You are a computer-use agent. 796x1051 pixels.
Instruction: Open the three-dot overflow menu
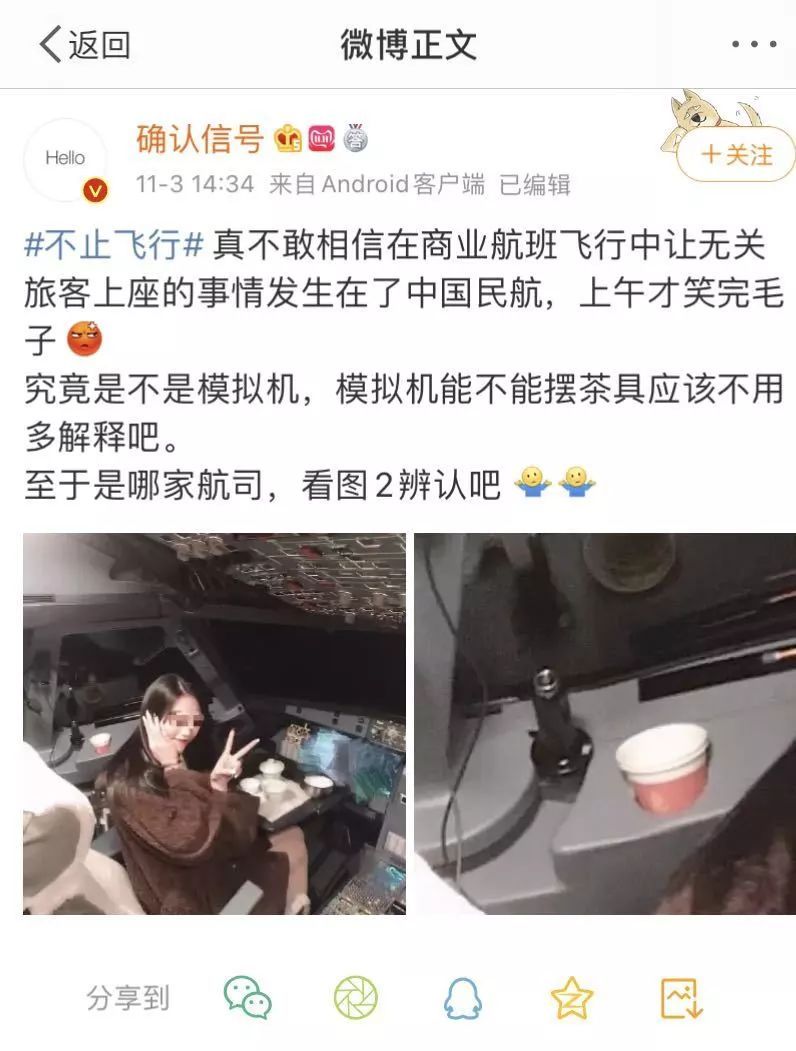click(754, 45)
